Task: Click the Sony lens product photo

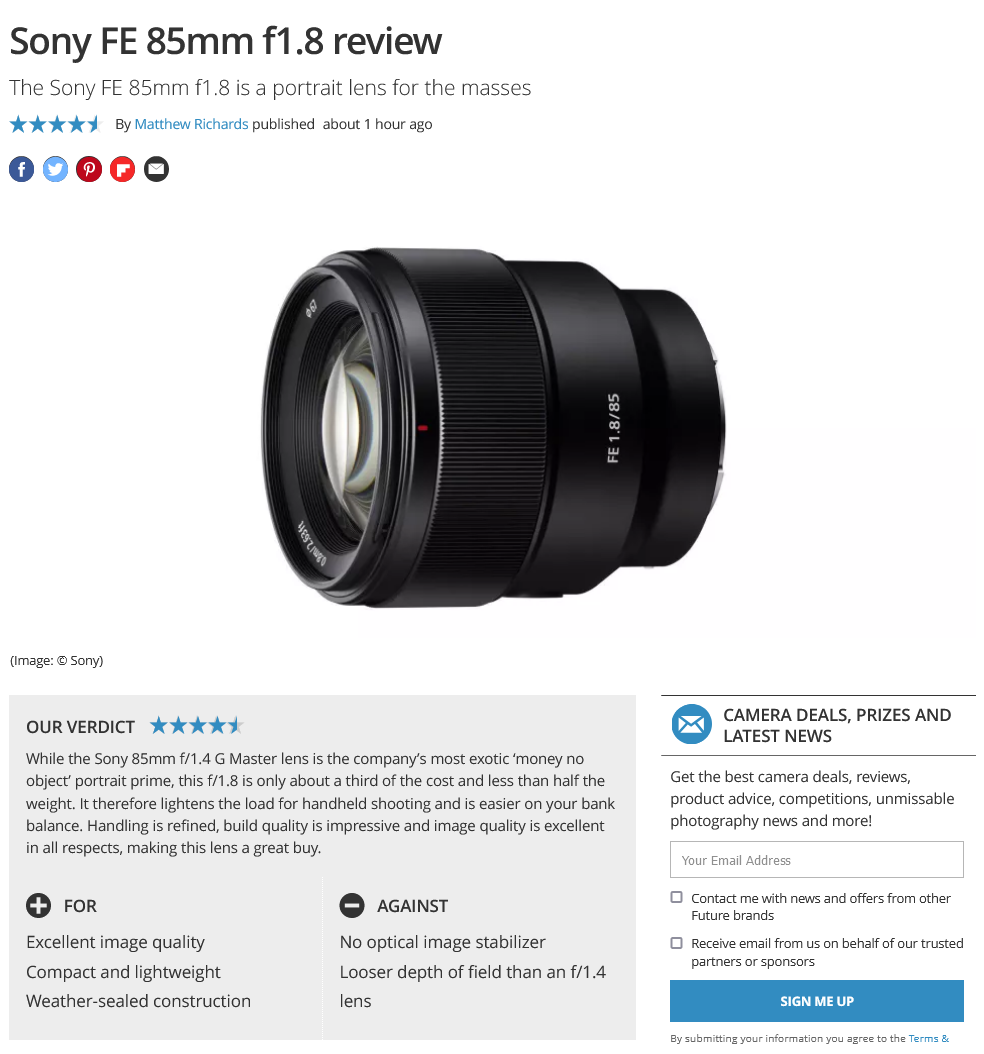Action: pyautogui.click(x=490, y=430)
